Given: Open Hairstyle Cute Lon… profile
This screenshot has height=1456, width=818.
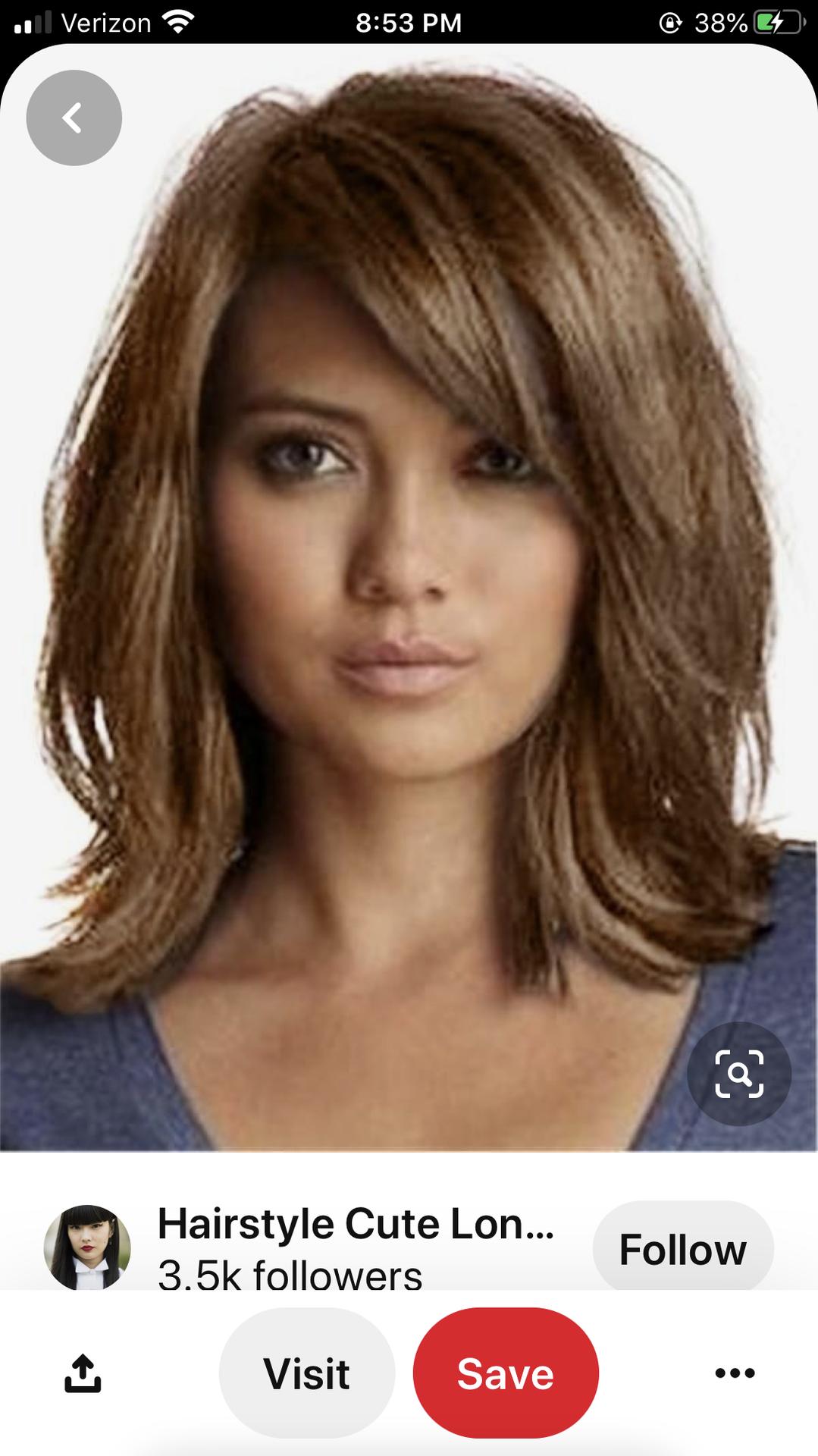Looking at the screenshot, I should click(x=355, y=1225).
